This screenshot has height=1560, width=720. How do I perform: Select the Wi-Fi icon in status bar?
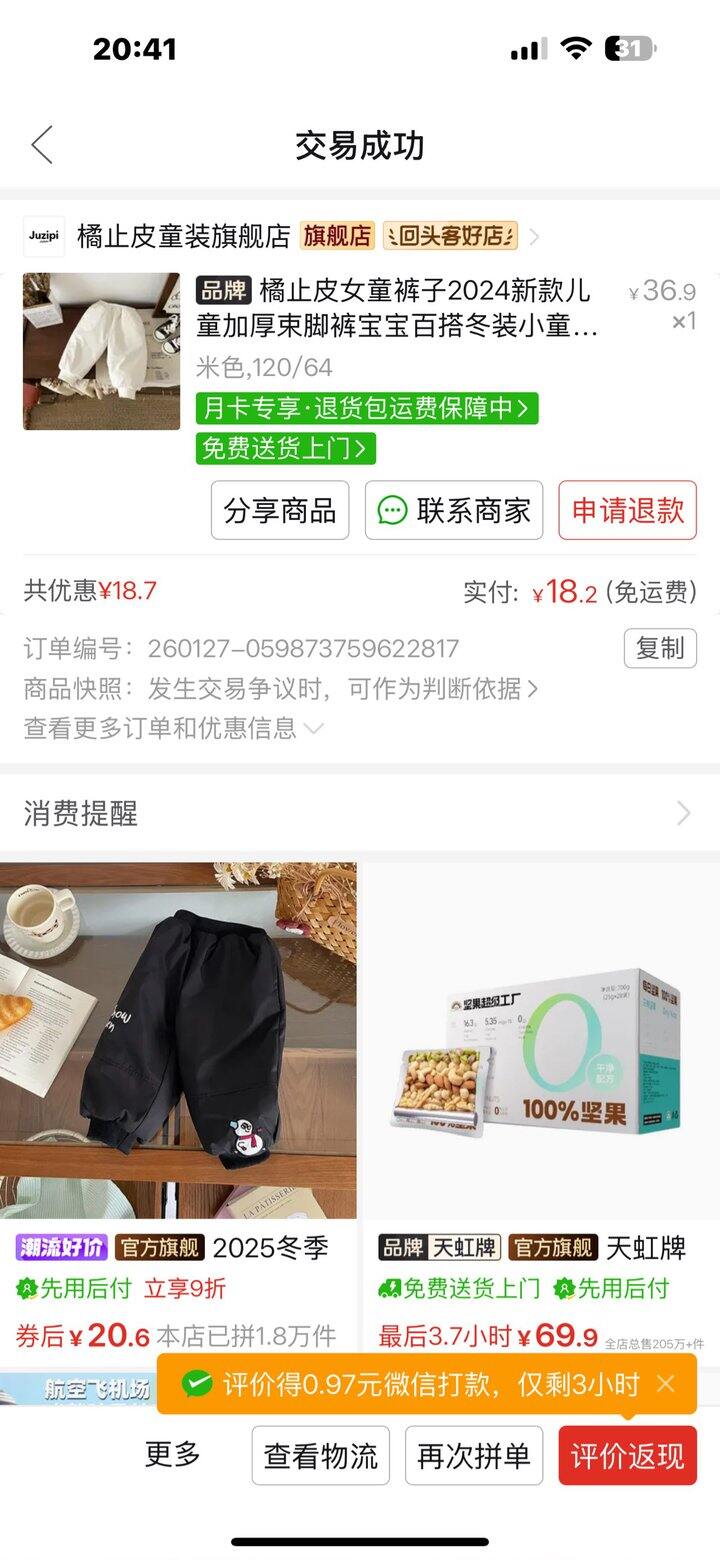tap(576, 46)
